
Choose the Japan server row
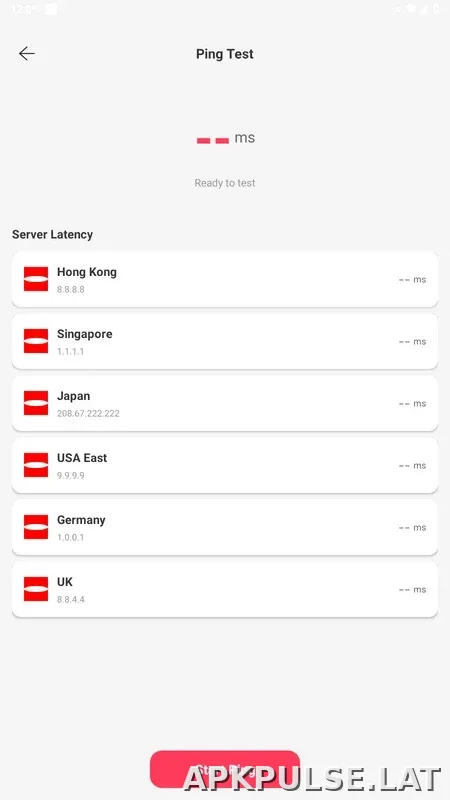point(224,403)
